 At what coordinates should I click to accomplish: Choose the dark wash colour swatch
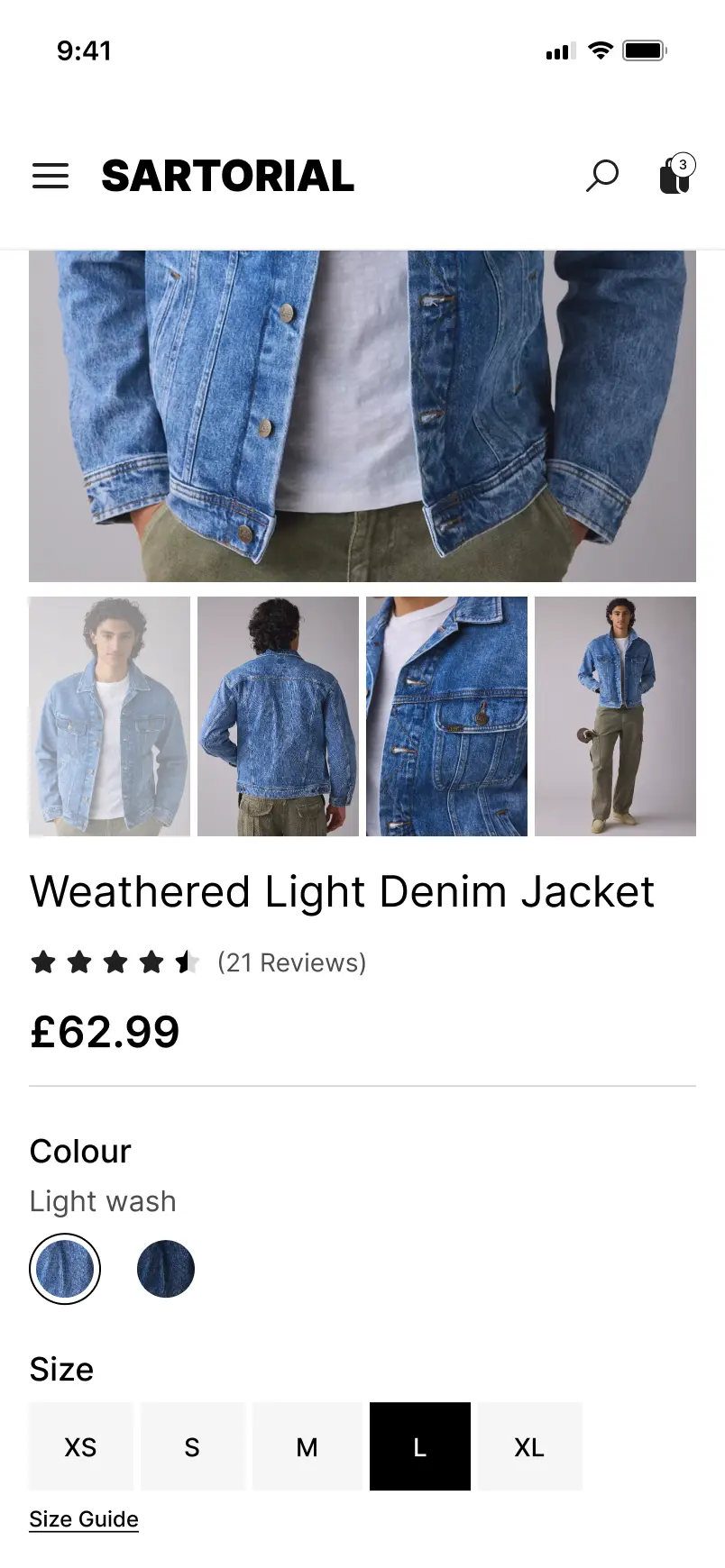tap(166, 1269)
